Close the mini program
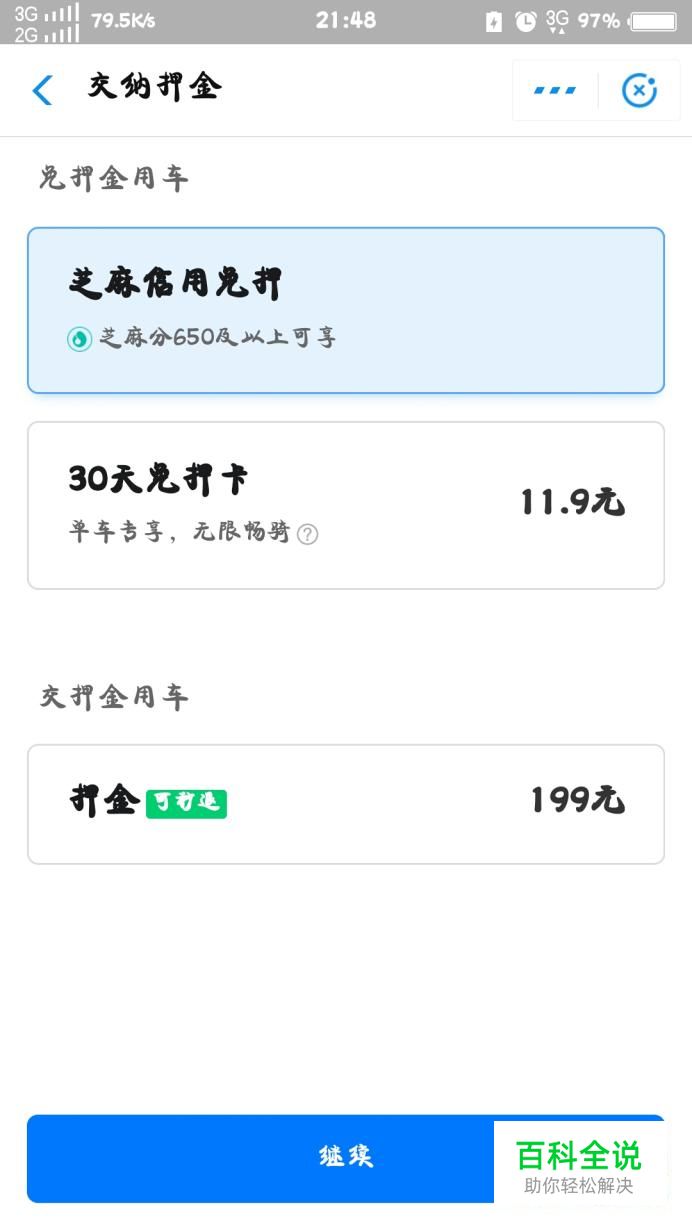The image size is (692, 1230). pos(639,90)
